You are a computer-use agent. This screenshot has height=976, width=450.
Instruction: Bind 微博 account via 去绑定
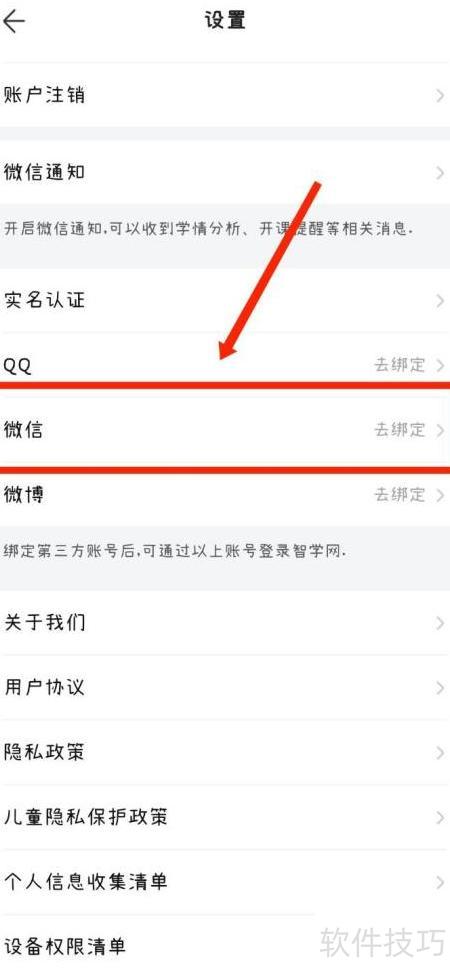click(x=400, y=495)
